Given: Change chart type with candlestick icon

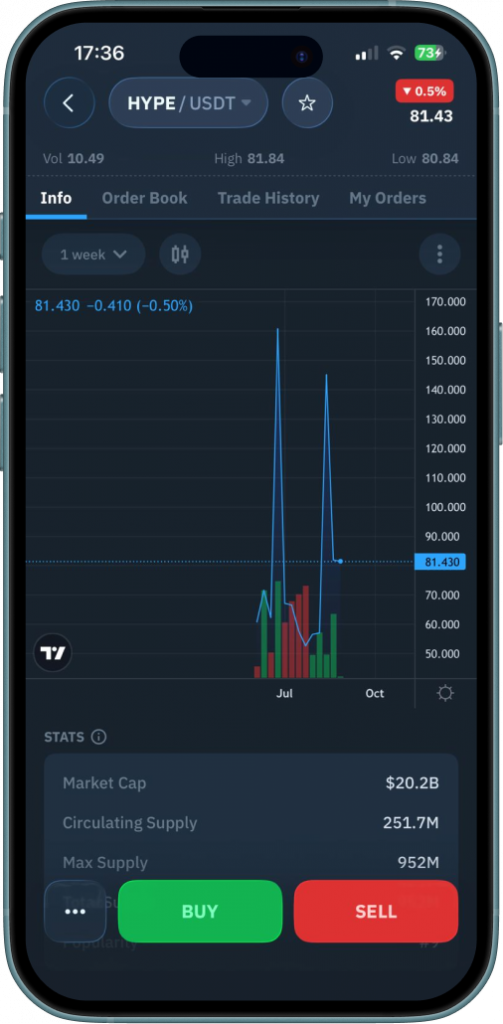Looking at the screenshot, I should [180, 255].
